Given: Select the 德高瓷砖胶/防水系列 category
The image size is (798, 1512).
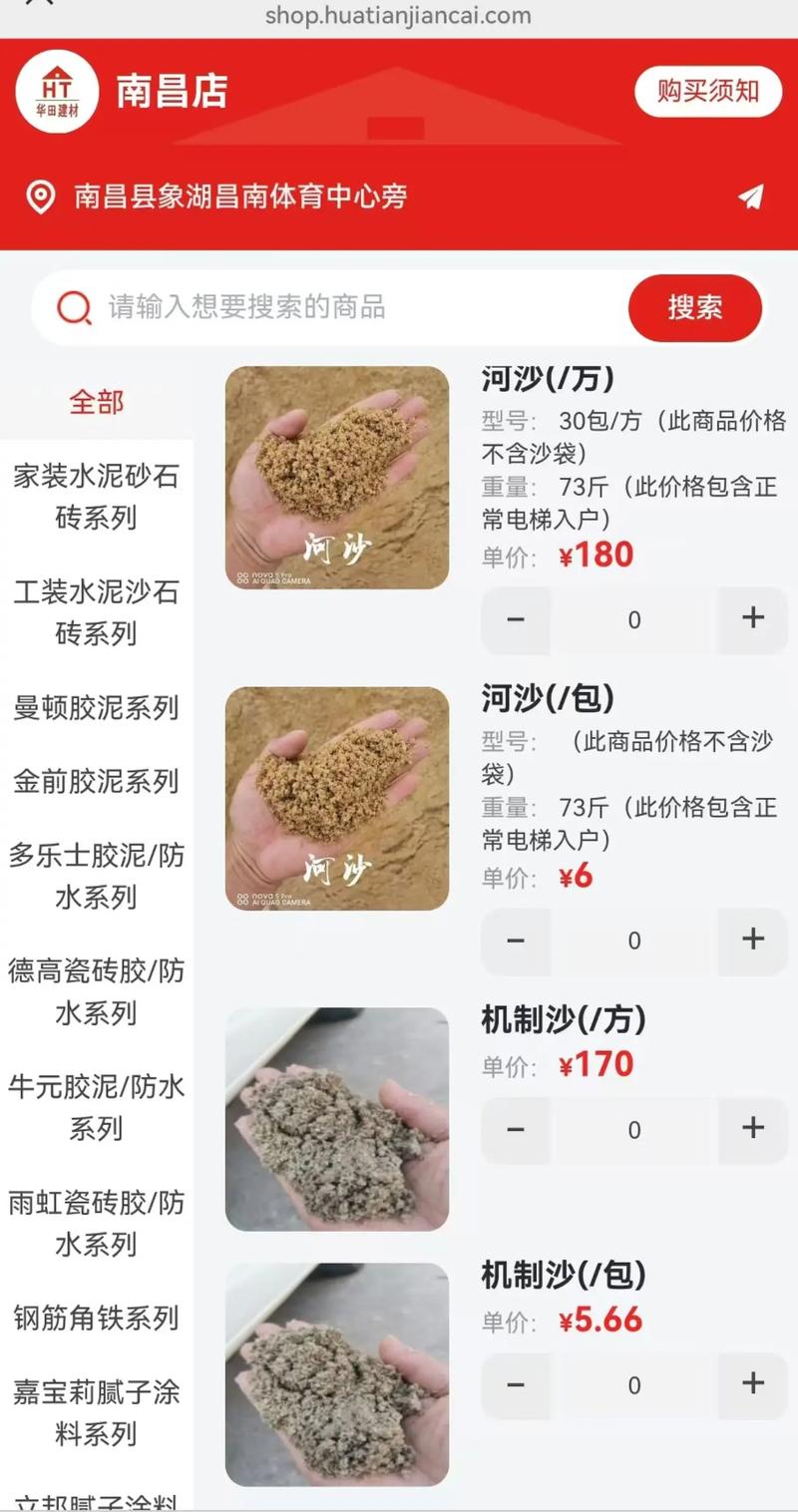Looking at the screenshot, I should 96,992.
